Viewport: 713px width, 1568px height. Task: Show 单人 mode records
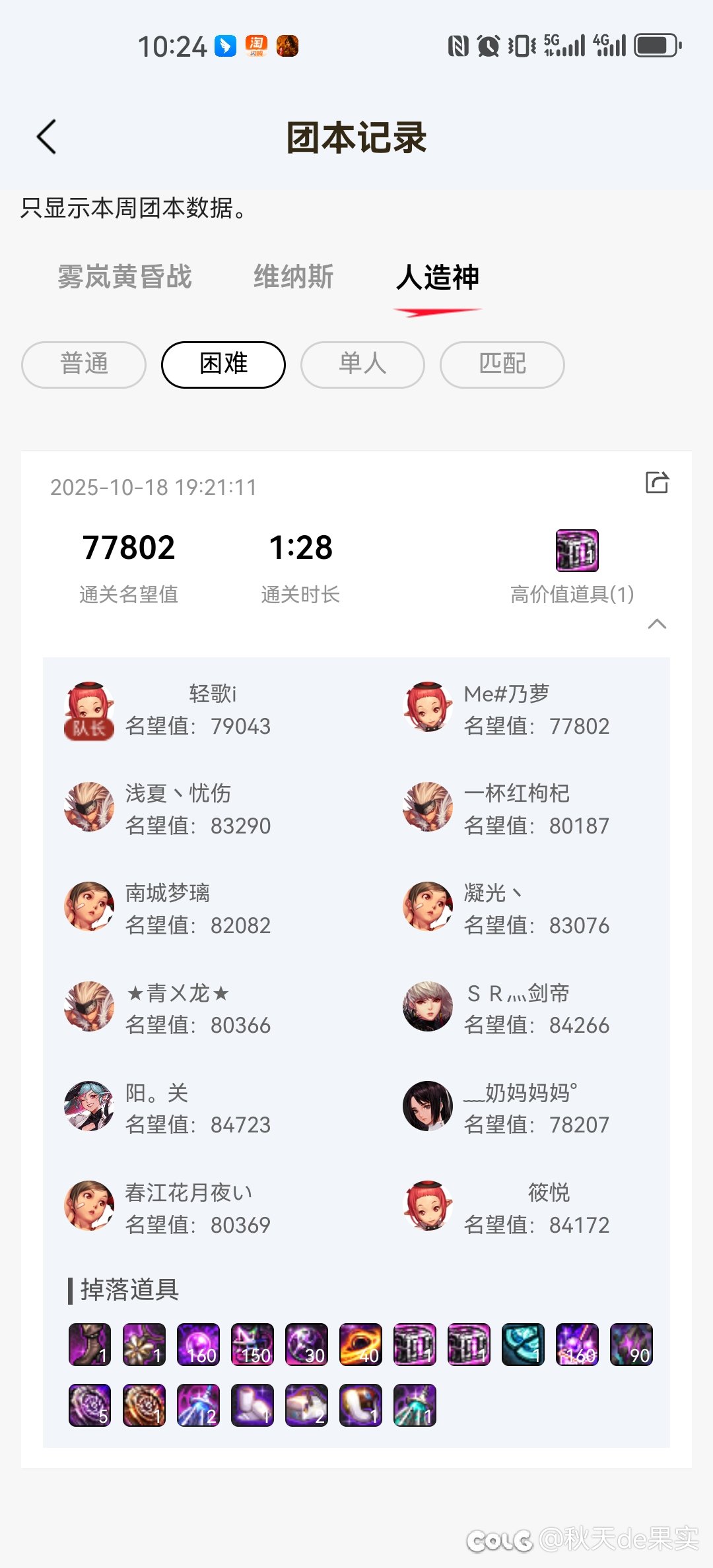(x=362, y=364)
